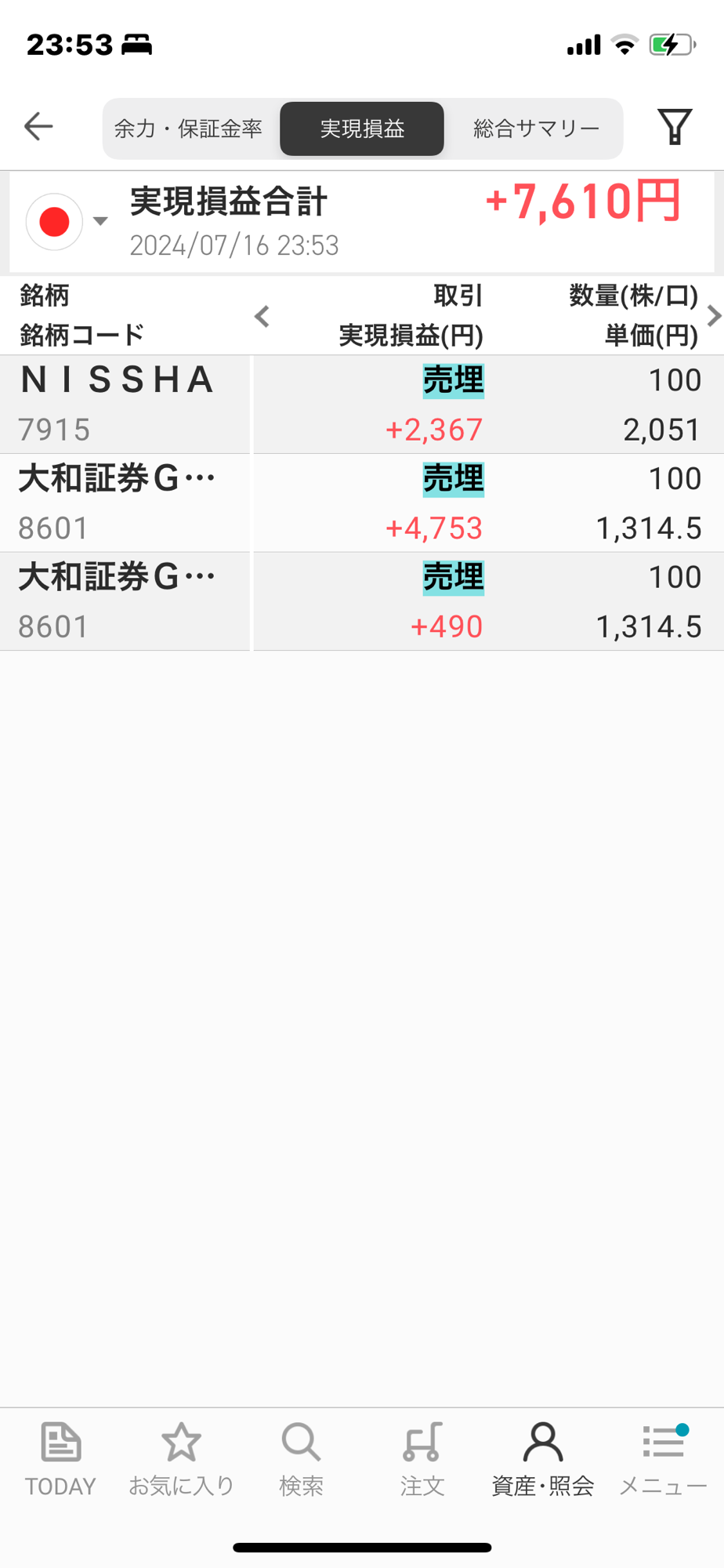This screenshot has width=724, height=1568.
Task: Switch to the 注文 order tab
Action: click(x=422, y=1460)
